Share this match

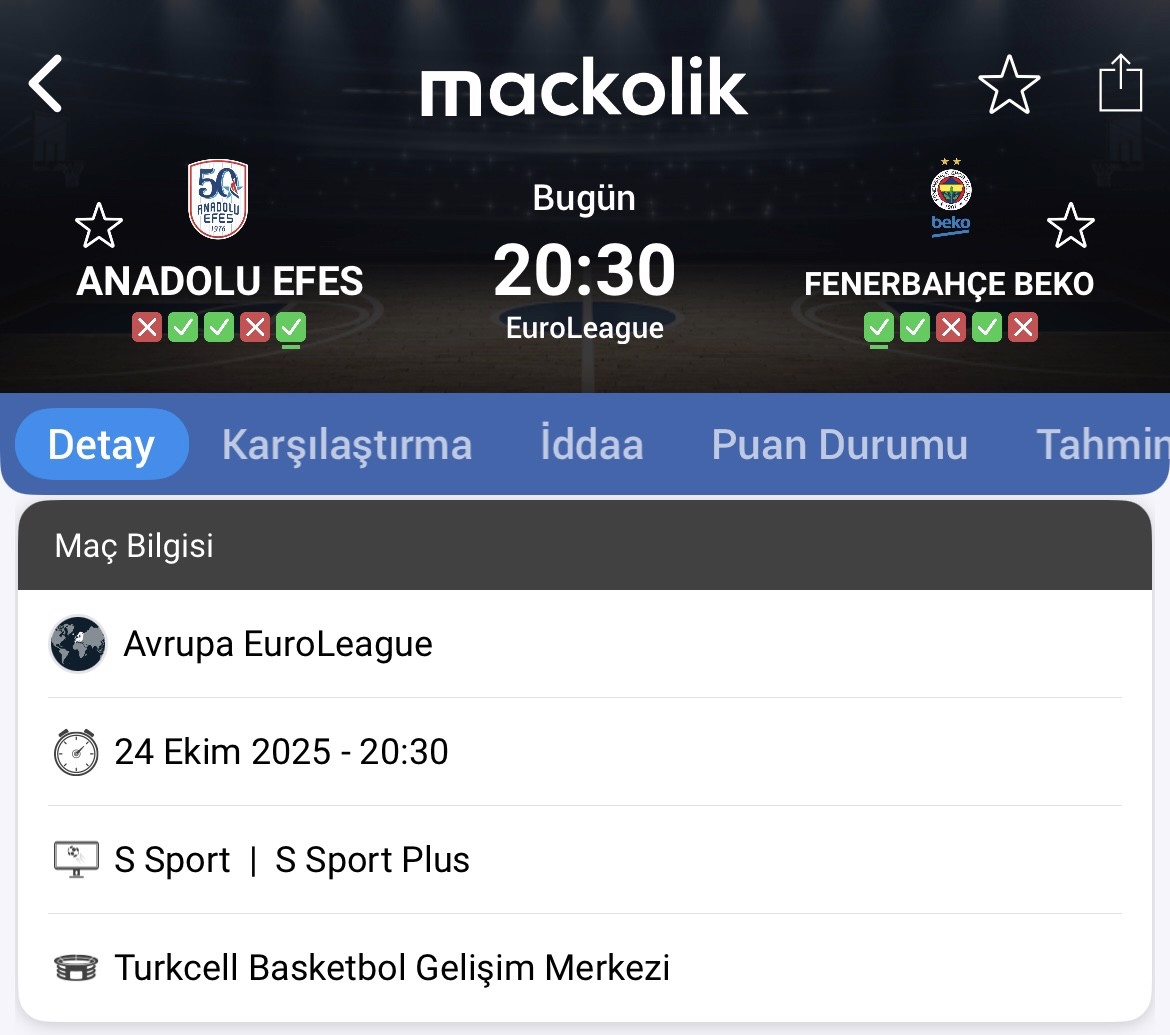point(1119,84)
